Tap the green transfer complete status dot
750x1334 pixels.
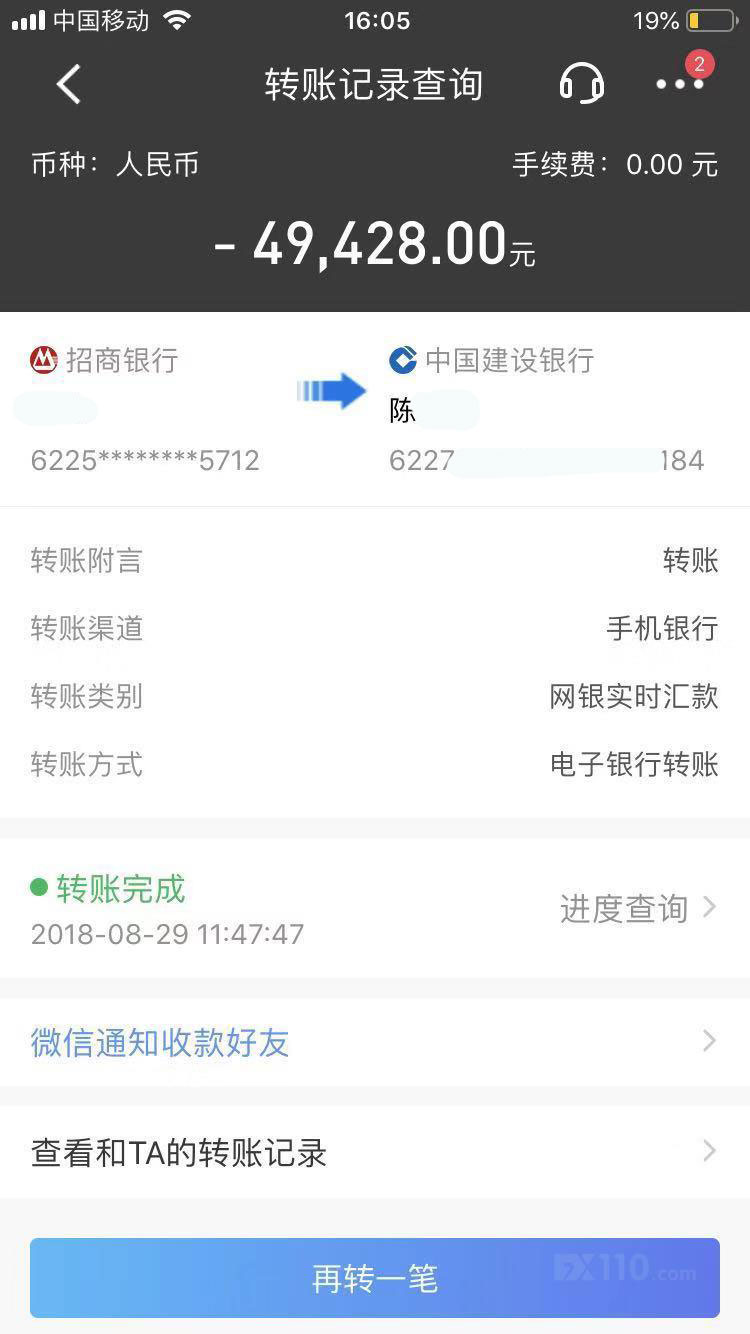tap(41, 888)
